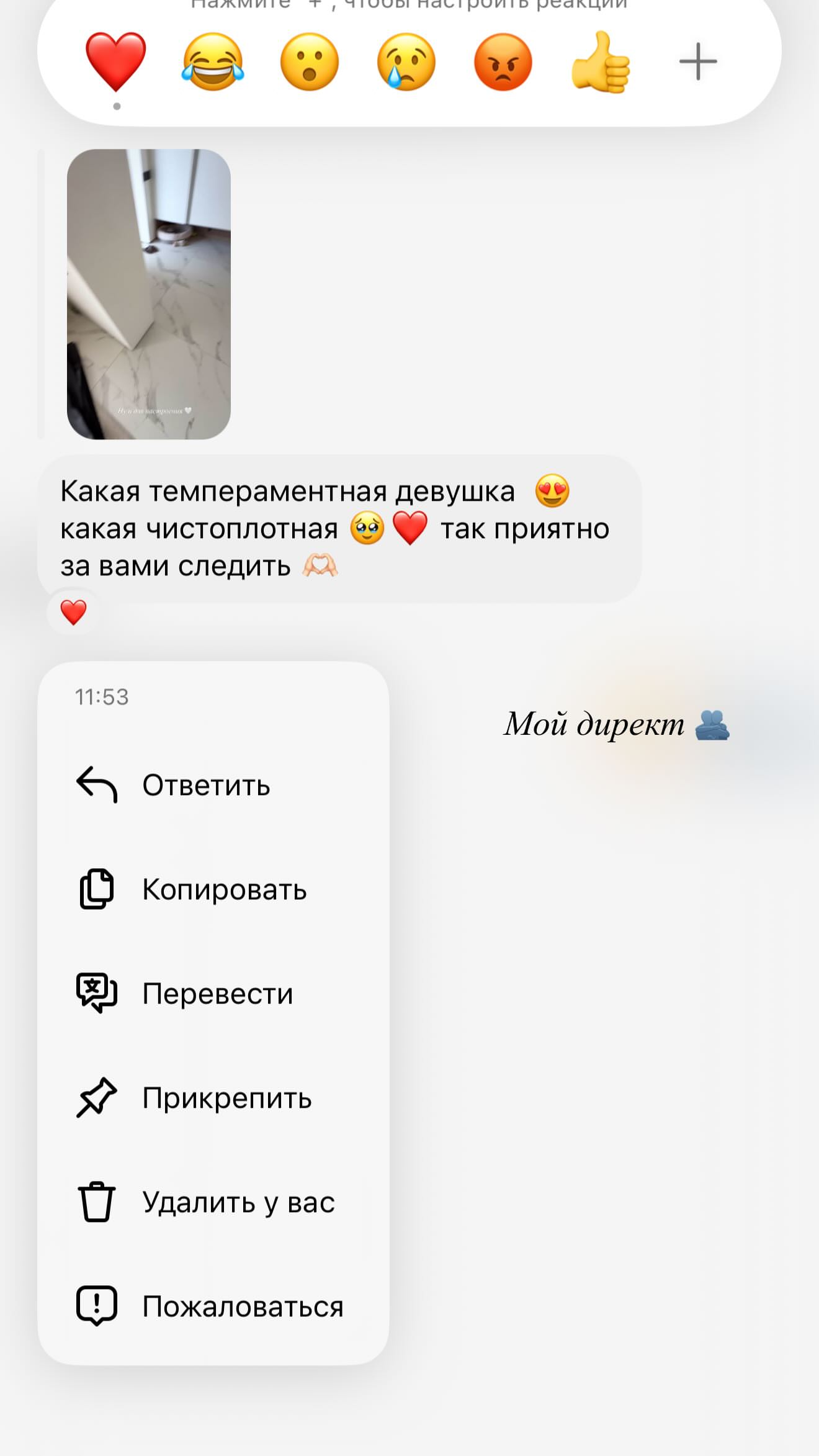React with the thumbs up emoji
The height and width of the screenshot is (1456, 819).
600,62
